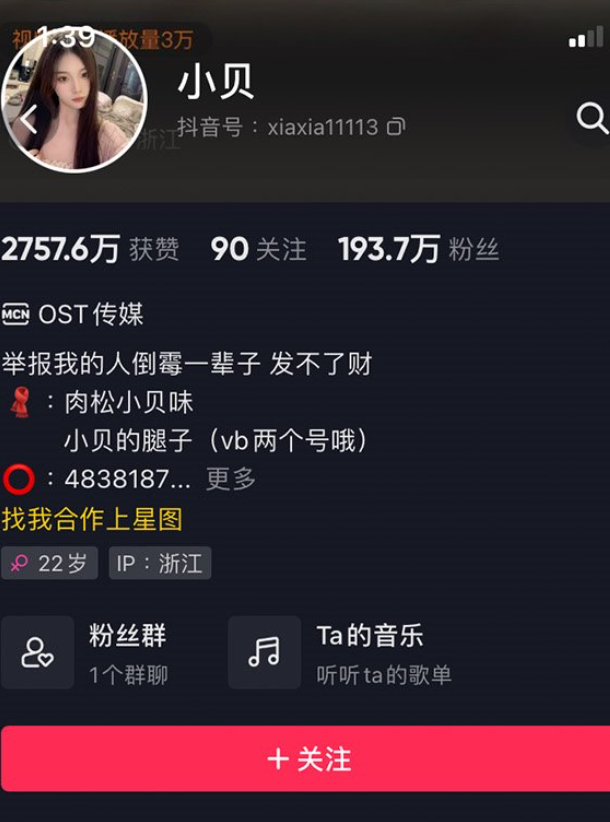Expand bio with 更多

(231, 479)
